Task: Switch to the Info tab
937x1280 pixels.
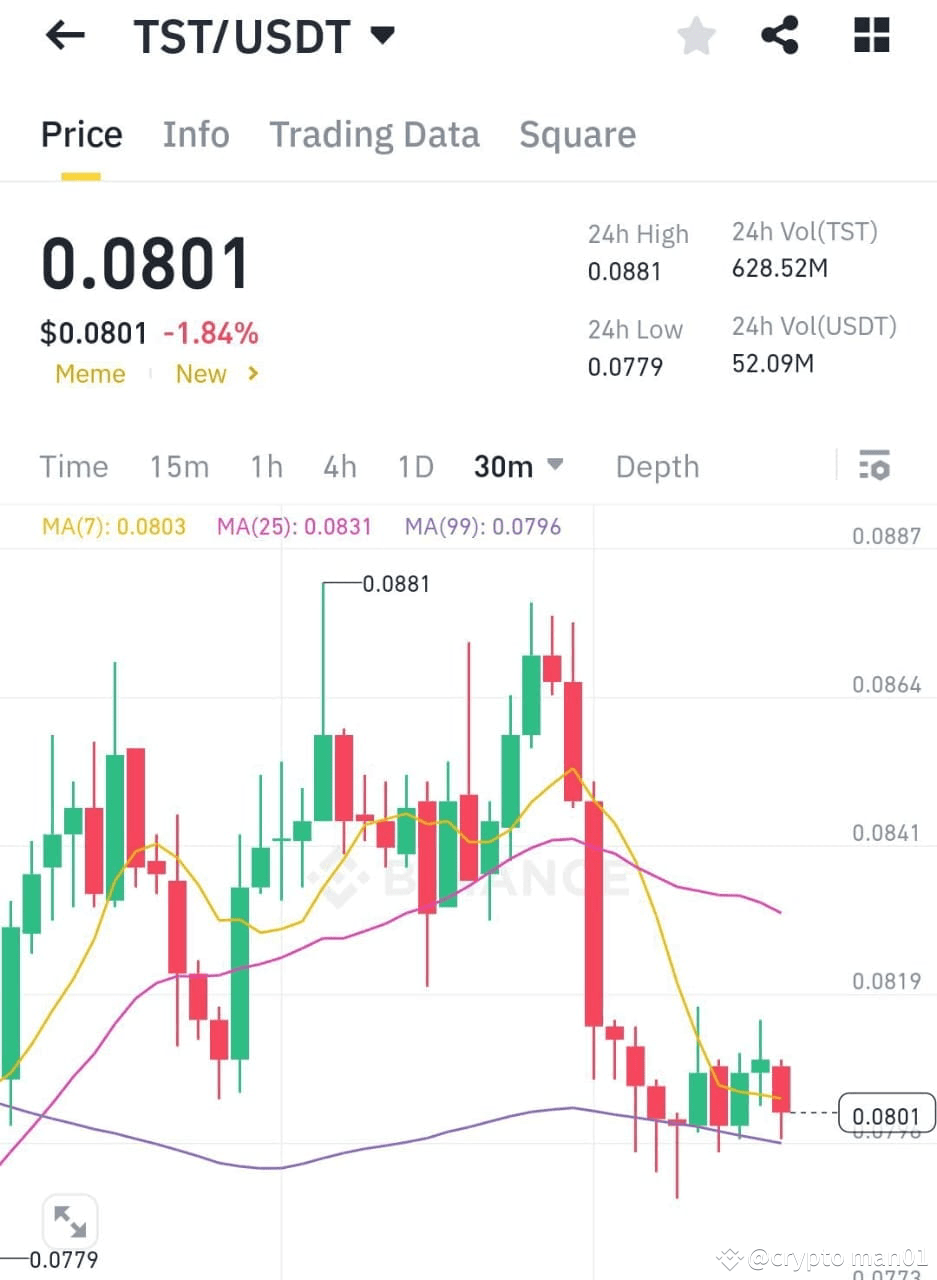Action: [196, 134]
